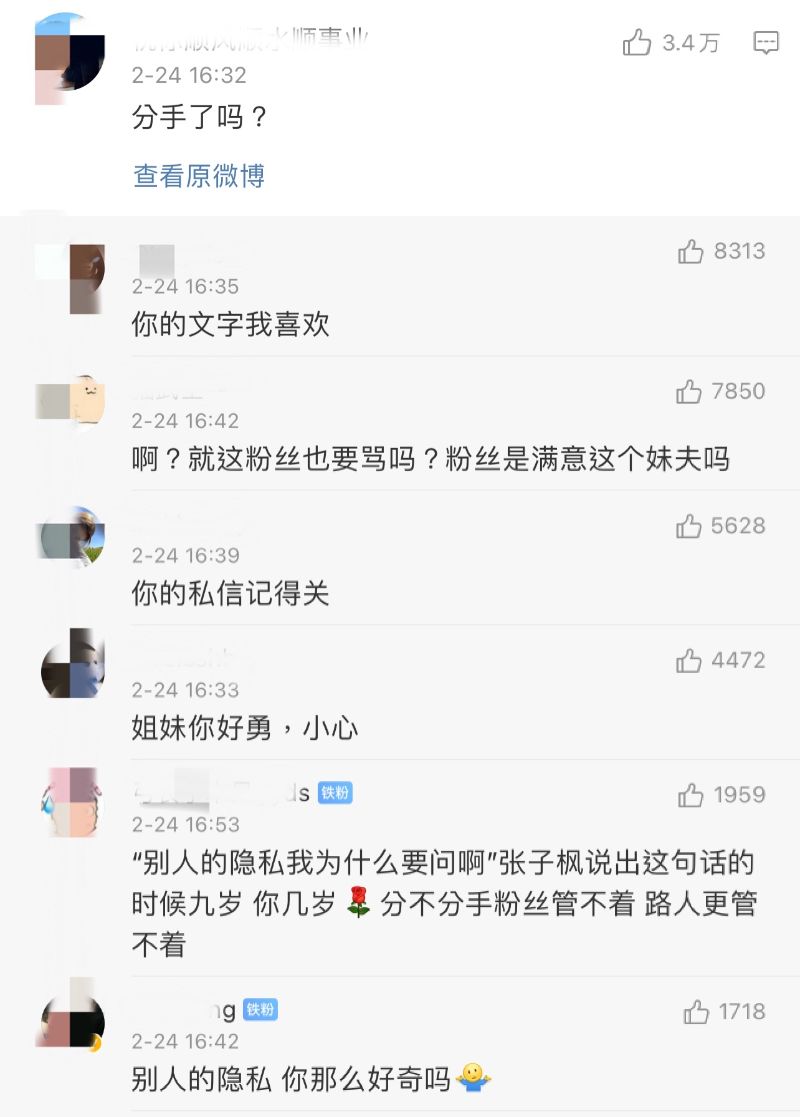Like the comment 分手了吗？
800x1117 pixels.
point(637,43)
